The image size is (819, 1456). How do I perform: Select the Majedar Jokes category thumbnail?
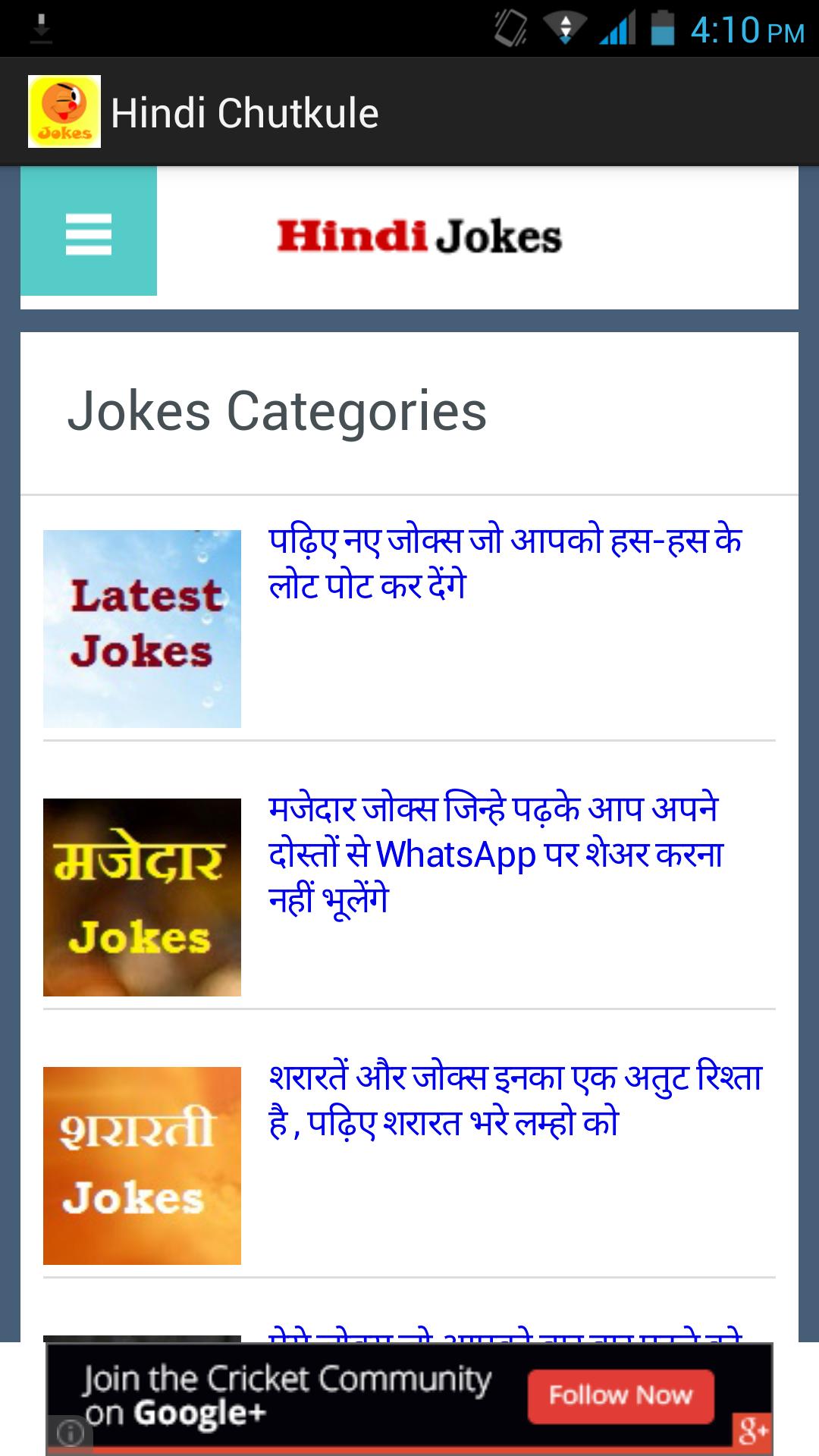pyautogui.click(x=143, y=899)
